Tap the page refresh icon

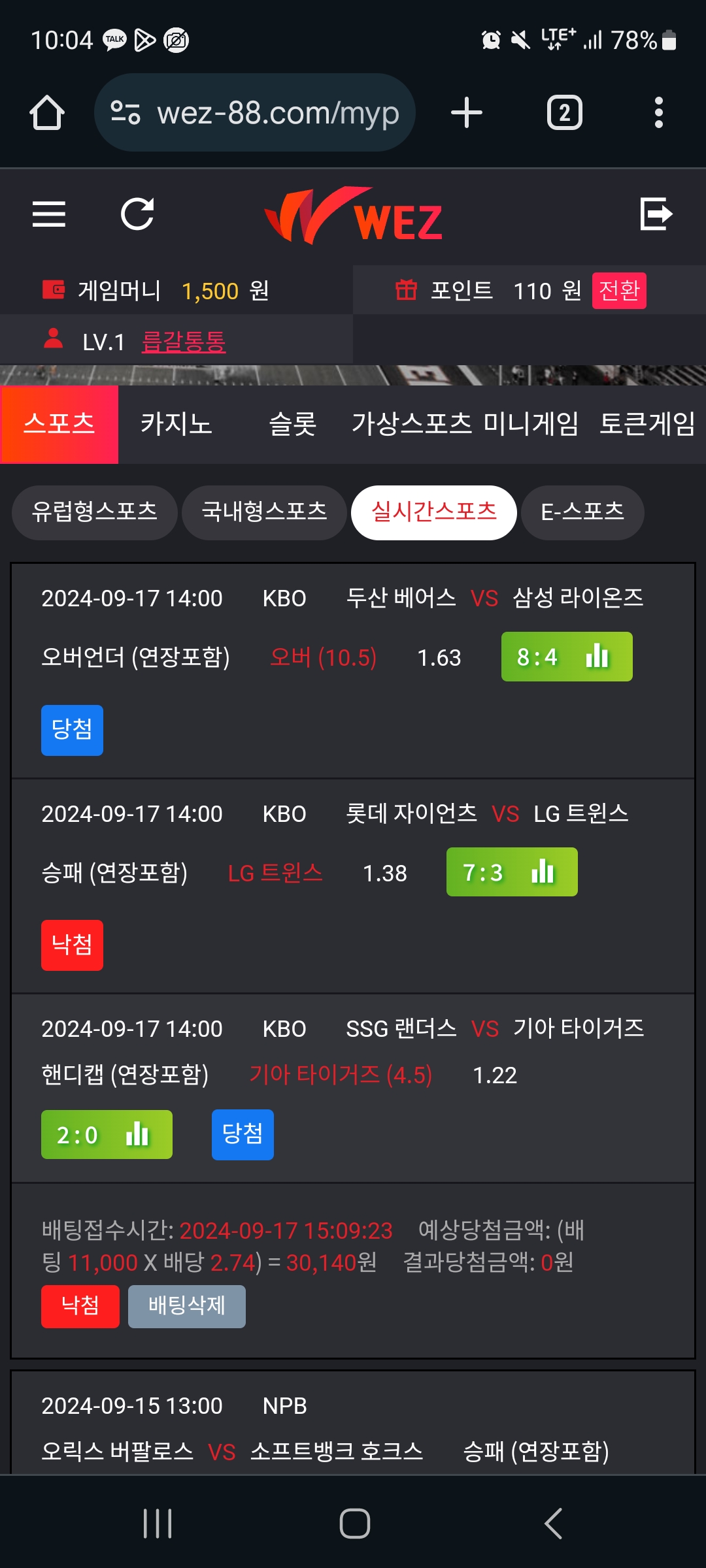(137, 214)
